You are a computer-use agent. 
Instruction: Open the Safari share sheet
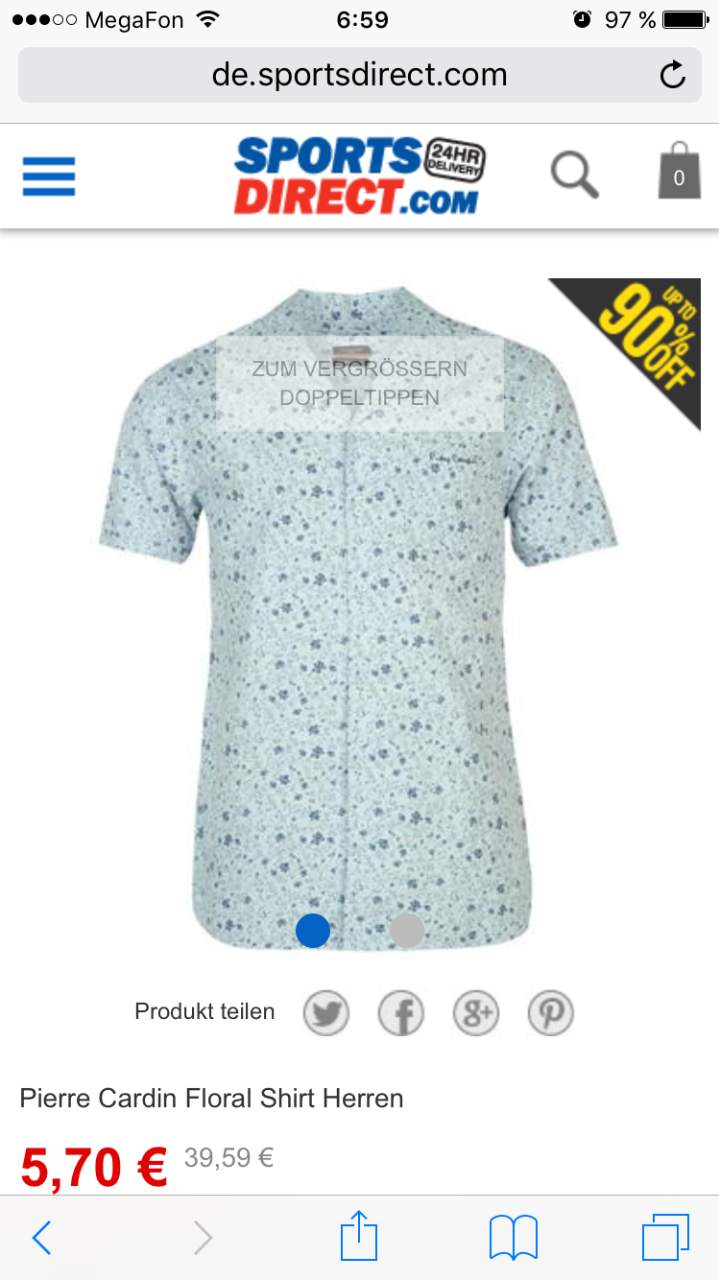click(x=359, y=1236)
